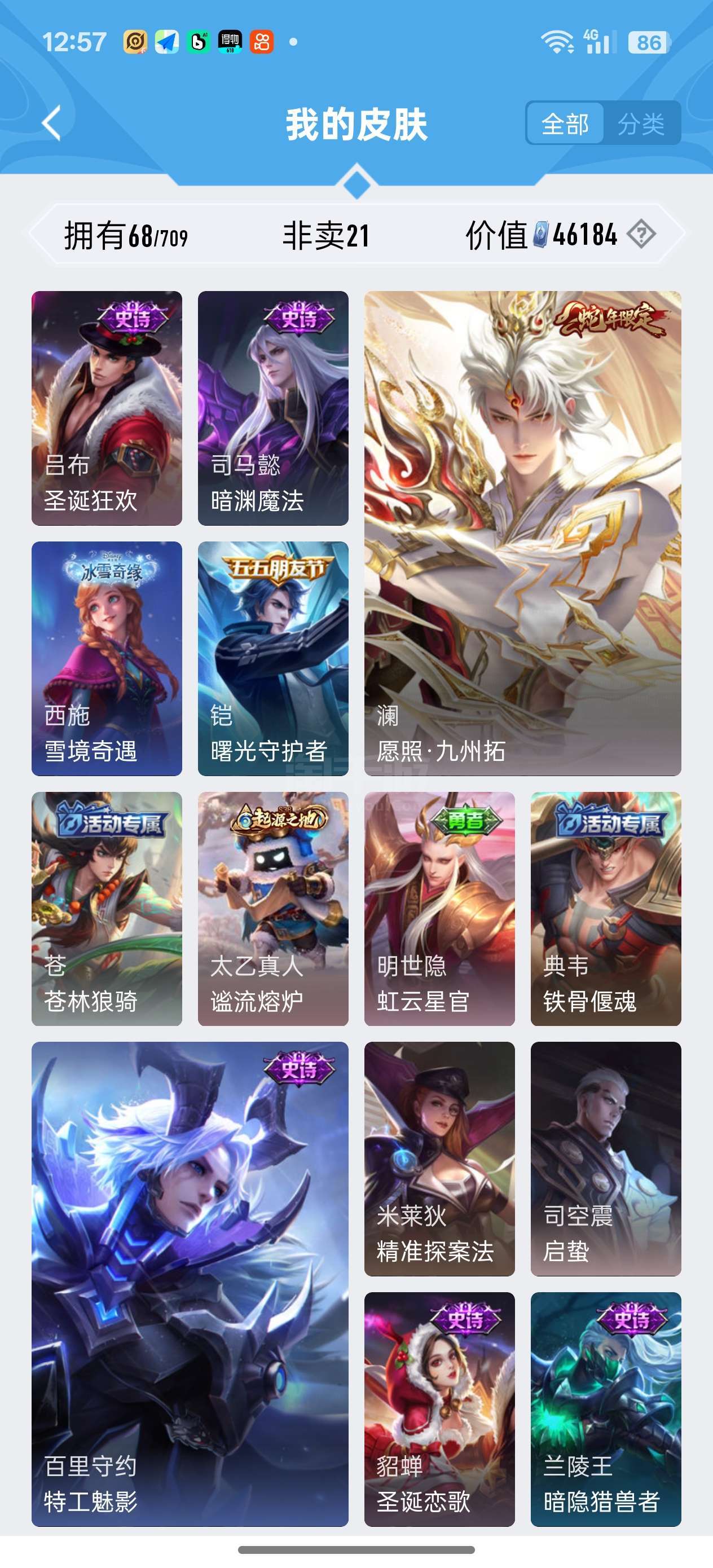The image size is (713, 1568).
Task: Open 西施 雪境奇遇 skin
Action: pos(107,659)
